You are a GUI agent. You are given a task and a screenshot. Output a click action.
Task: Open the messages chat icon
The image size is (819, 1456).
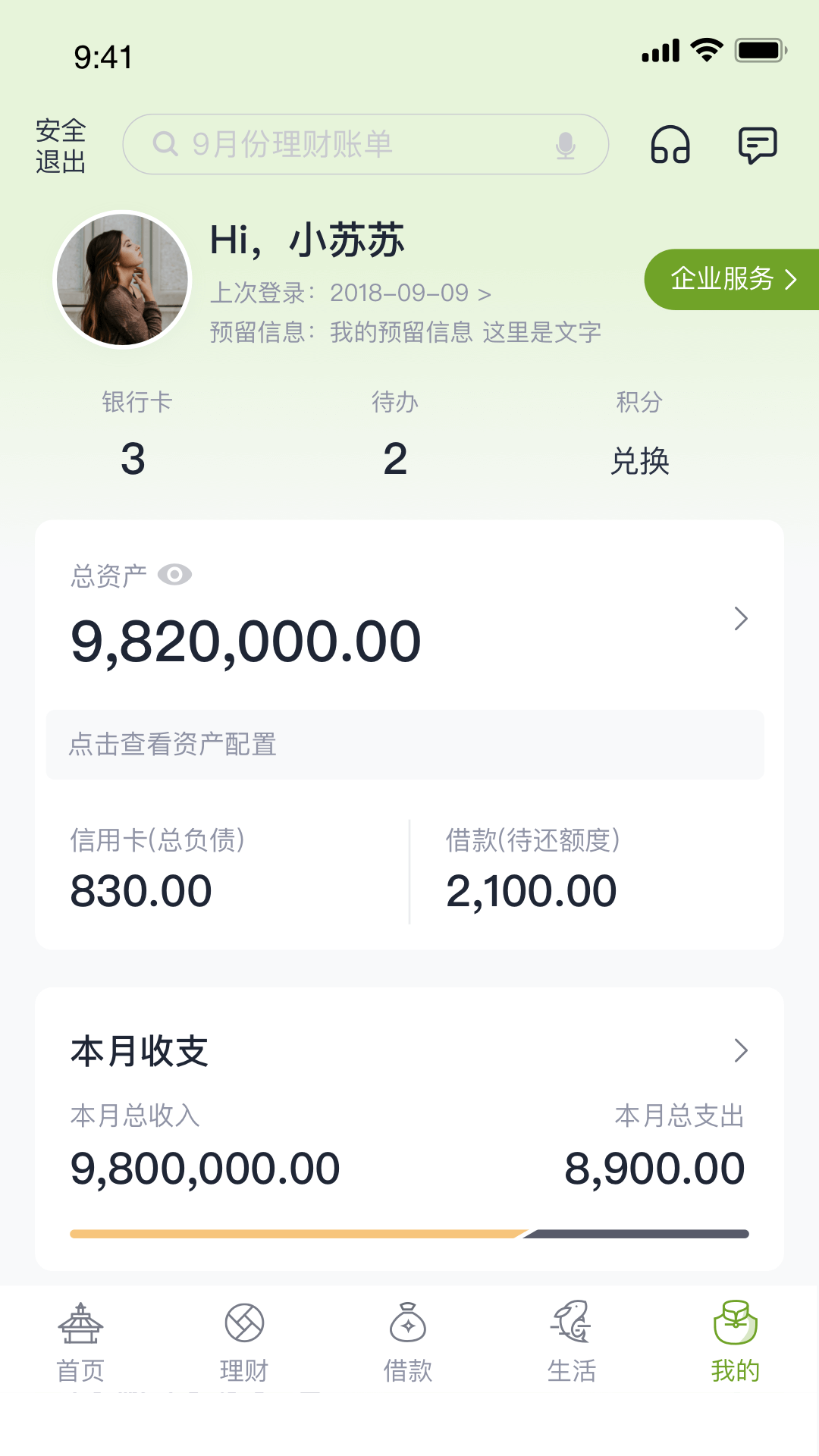[x=758, y=145]
